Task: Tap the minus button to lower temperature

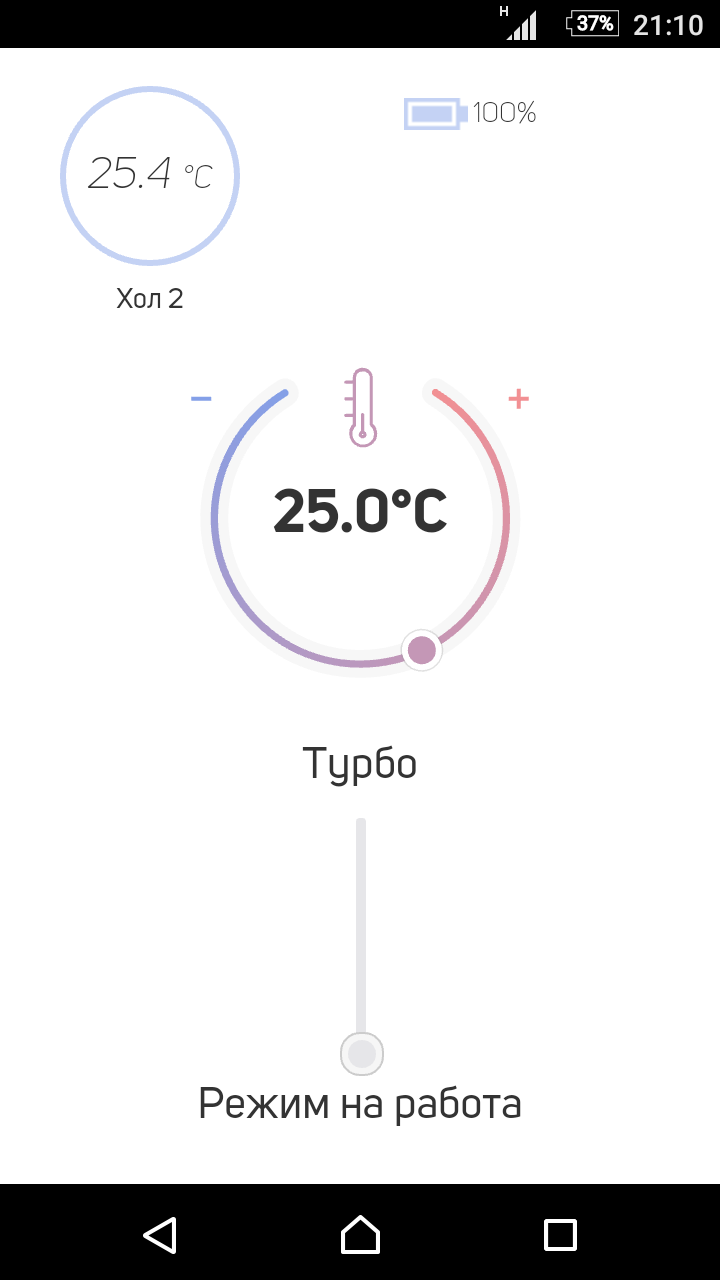Action: pos(202,397)
